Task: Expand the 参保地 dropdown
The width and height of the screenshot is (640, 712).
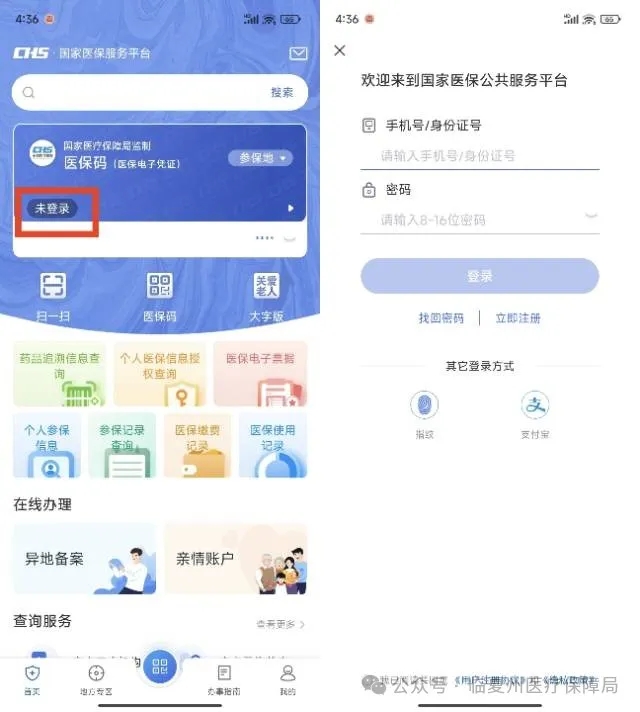Action: tap(261, 158)
